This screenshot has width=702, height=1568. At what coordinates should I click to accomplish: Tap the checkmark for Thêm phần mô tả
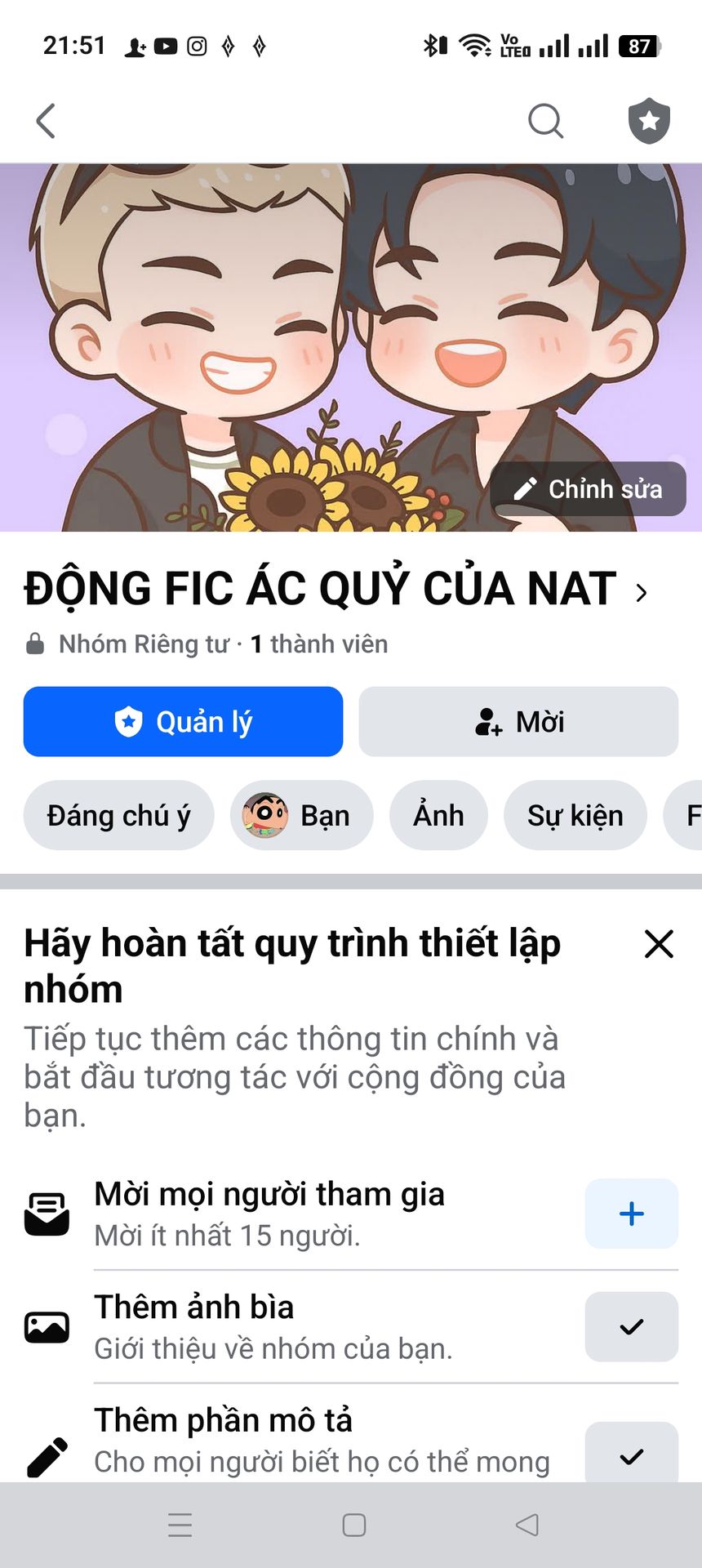[x=631, y=1454]
